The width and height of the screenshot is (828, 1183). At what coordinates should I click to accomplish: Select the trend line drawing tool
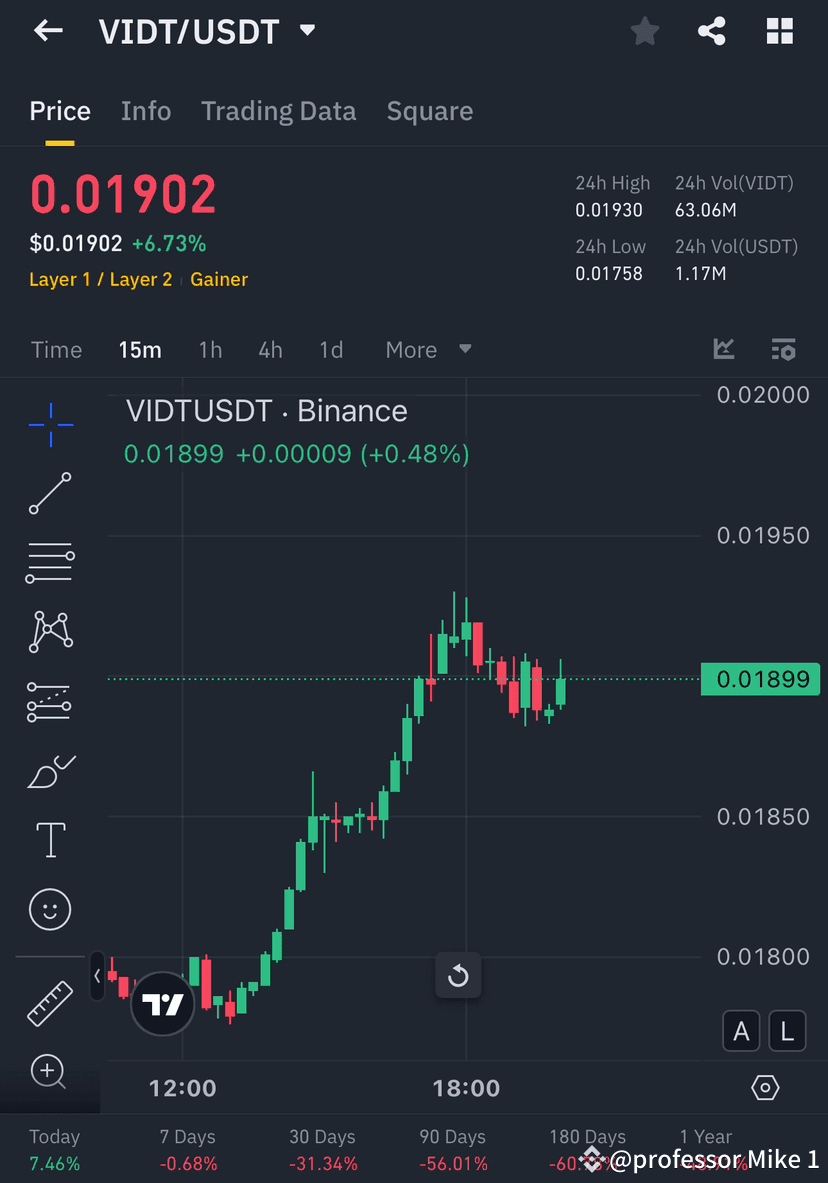(x=50, y=493)
